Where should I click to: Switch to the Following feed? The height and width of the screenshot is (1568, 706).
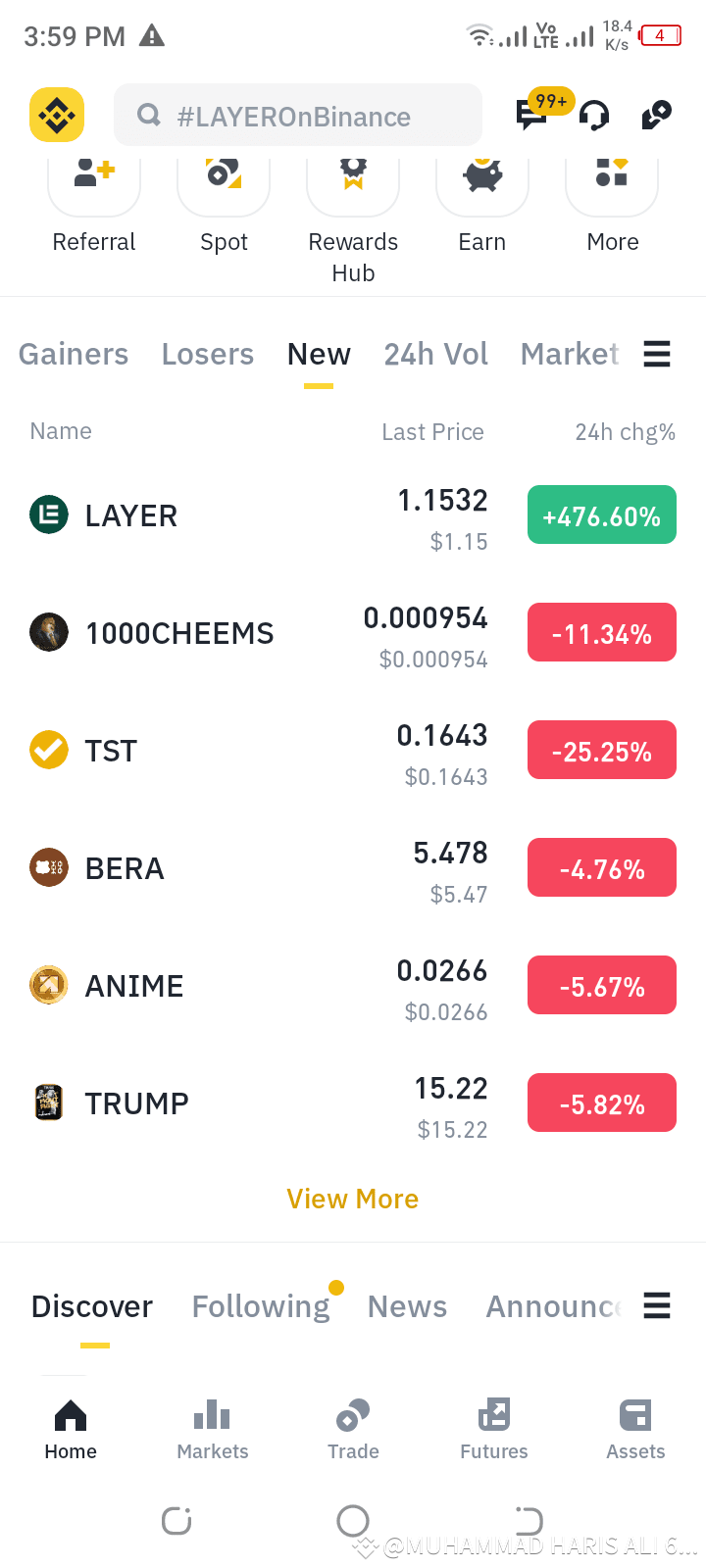[x=260, y=1305]
